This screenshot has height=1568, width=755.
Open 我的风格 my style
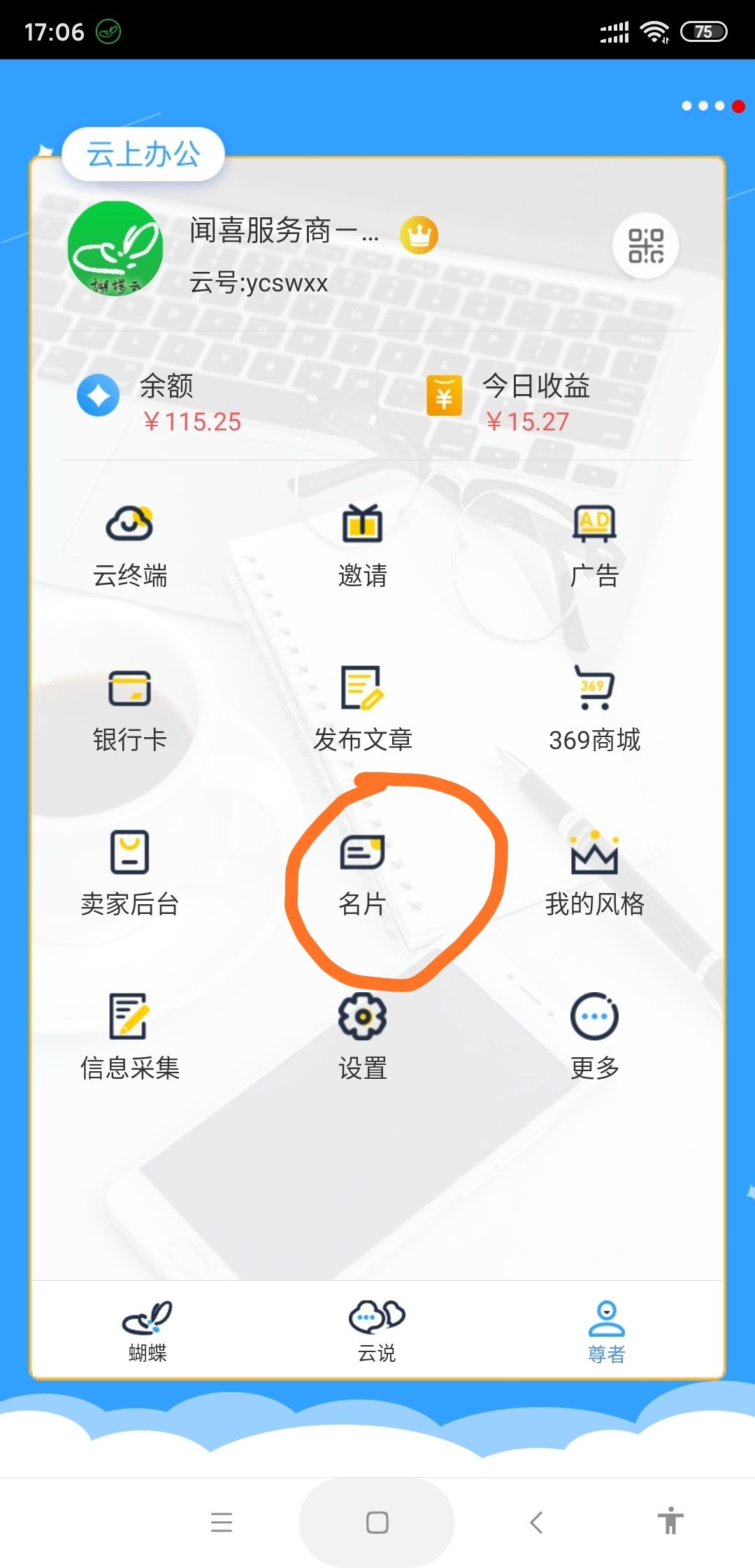click(594, 873)
